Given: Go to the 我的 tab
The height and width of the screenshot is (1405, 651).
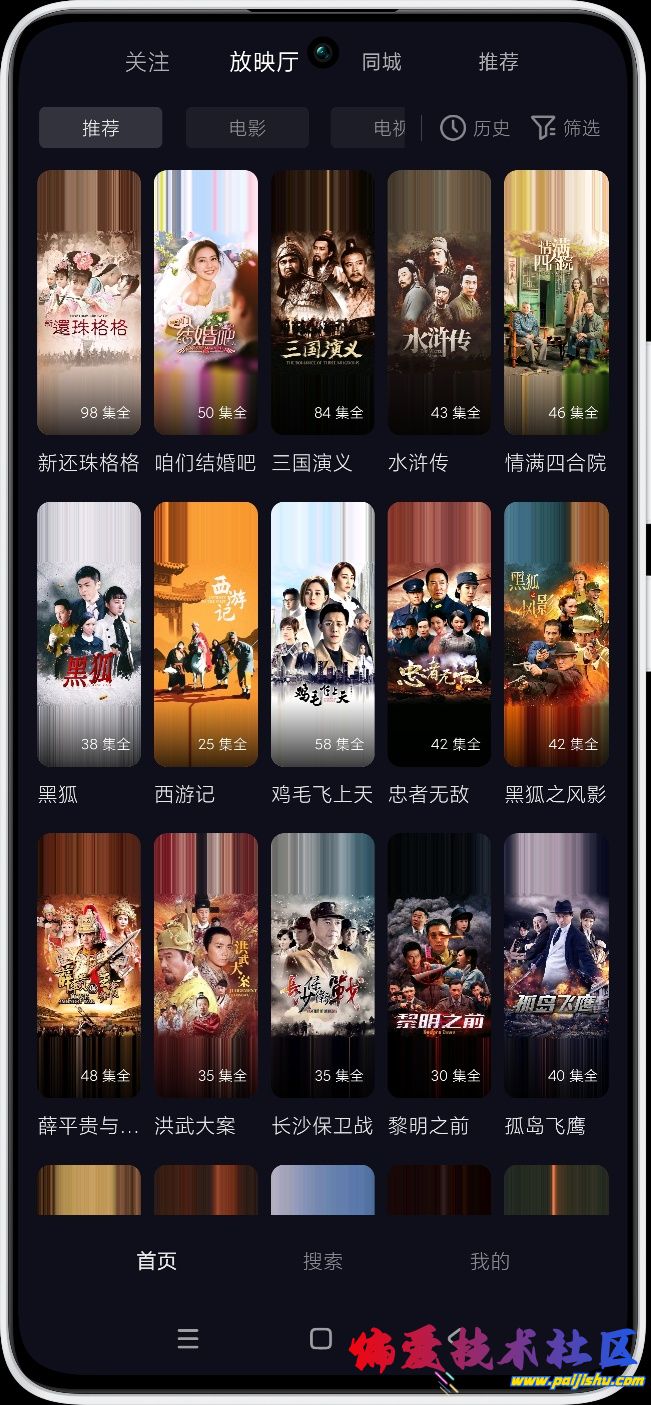Looking at the screenshot, I should pyautogui.click(x=490, y=1261).
